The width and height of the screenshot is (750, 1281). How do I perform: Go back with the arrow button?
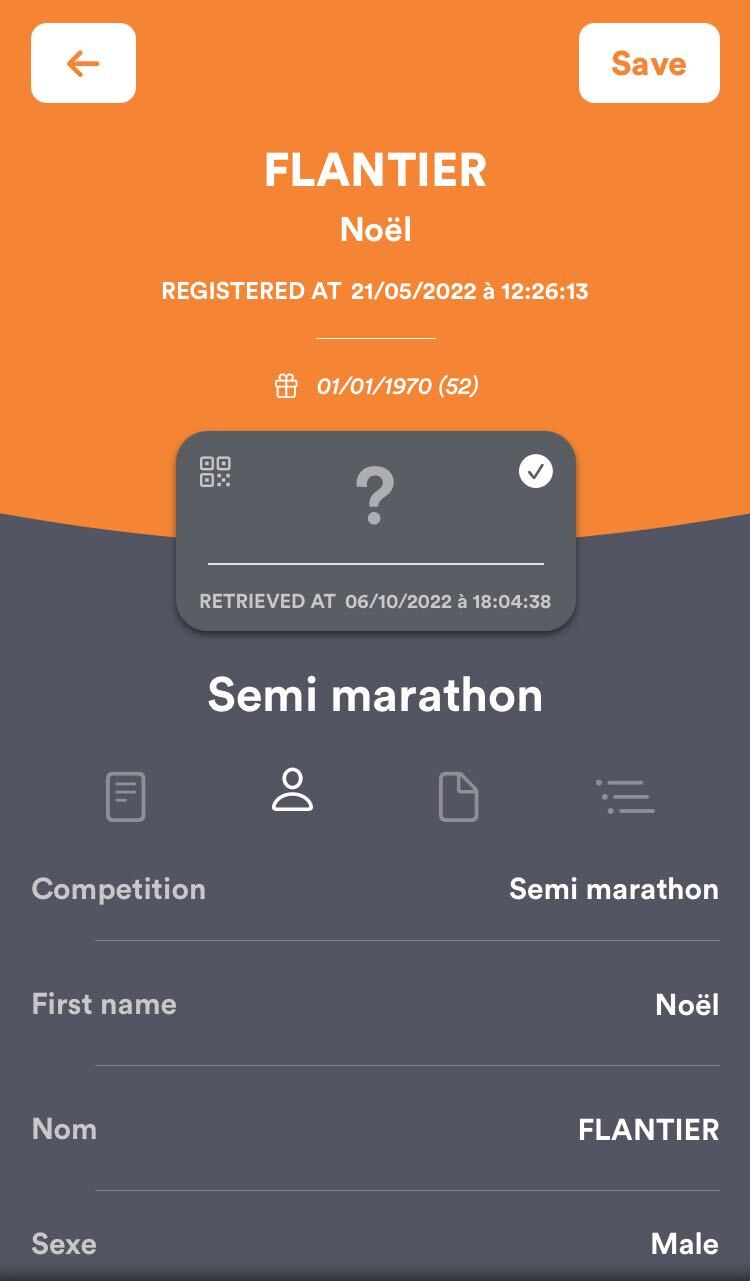click(x=83, y=63)
